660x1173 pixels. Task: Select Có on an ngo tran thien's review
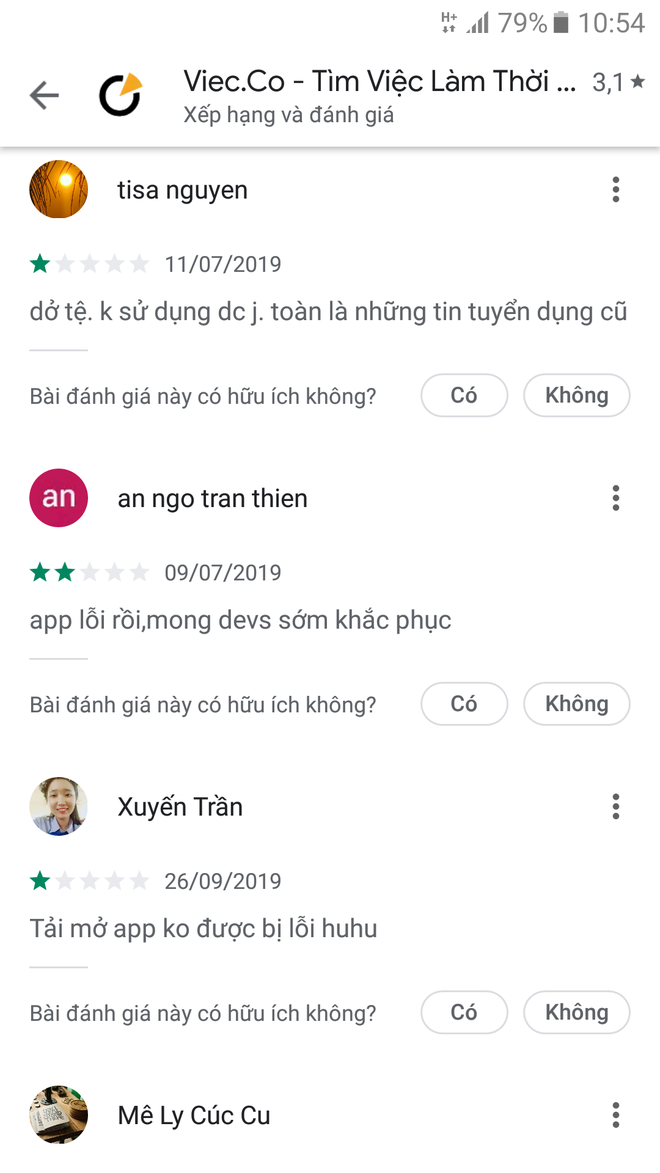point(464,704)
